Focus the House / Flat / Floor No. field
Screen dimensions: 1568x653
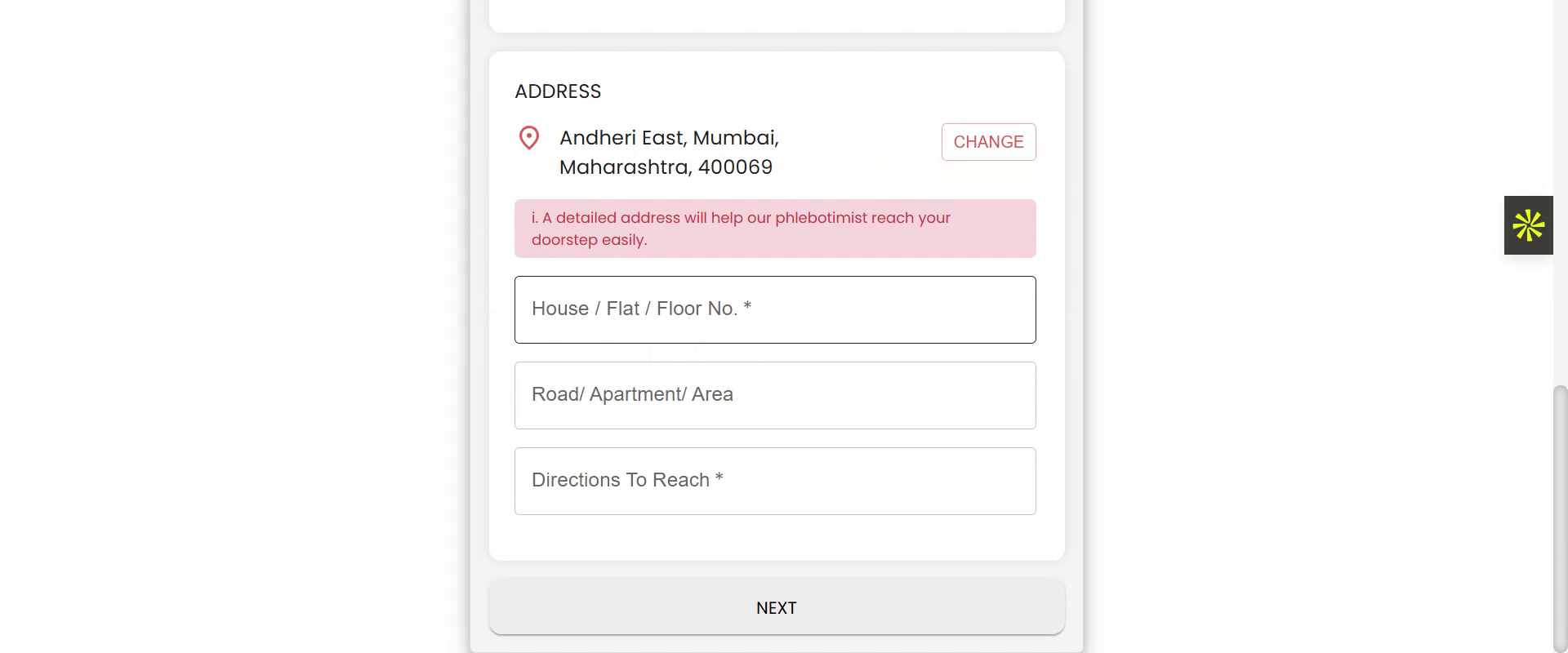774,309
